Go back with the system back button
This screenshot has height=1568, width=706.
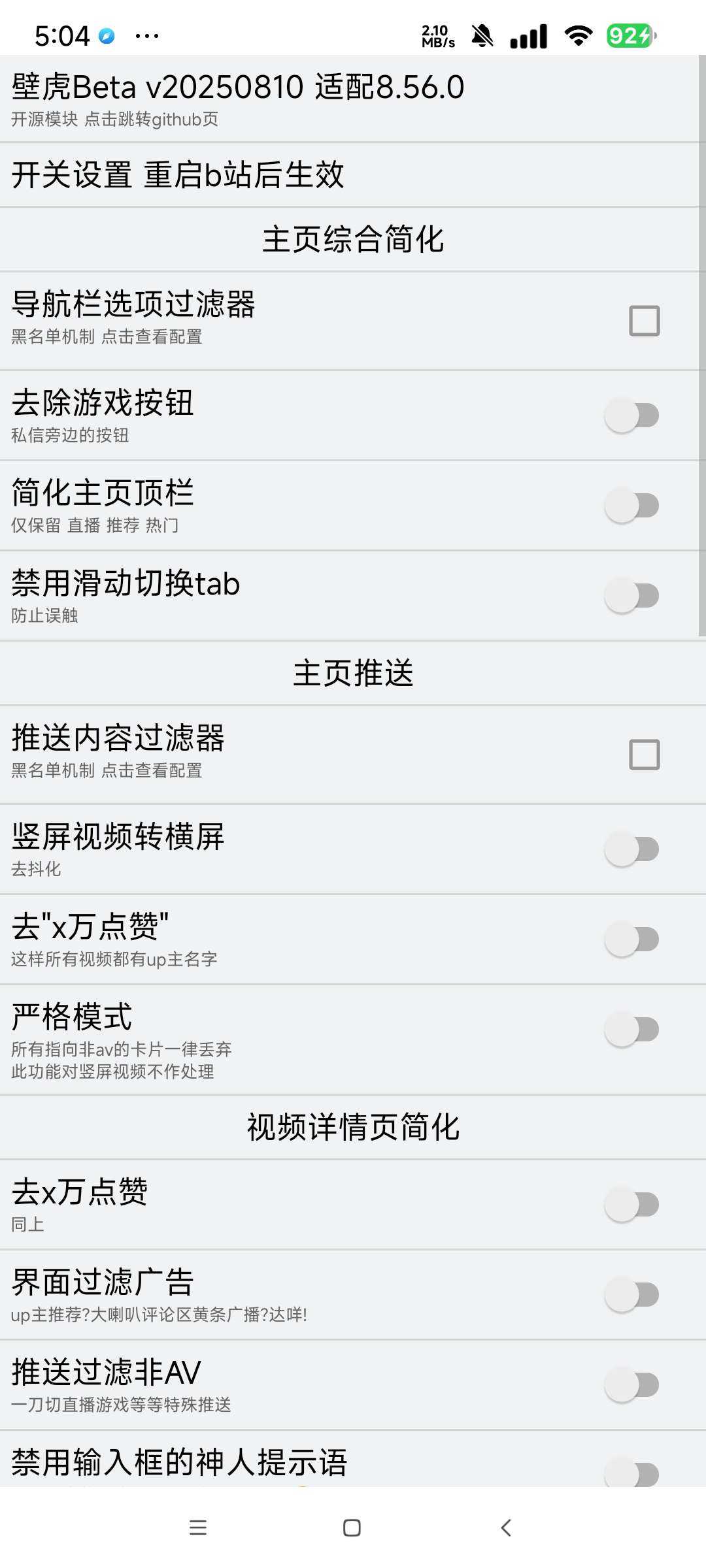[505, 1527]
